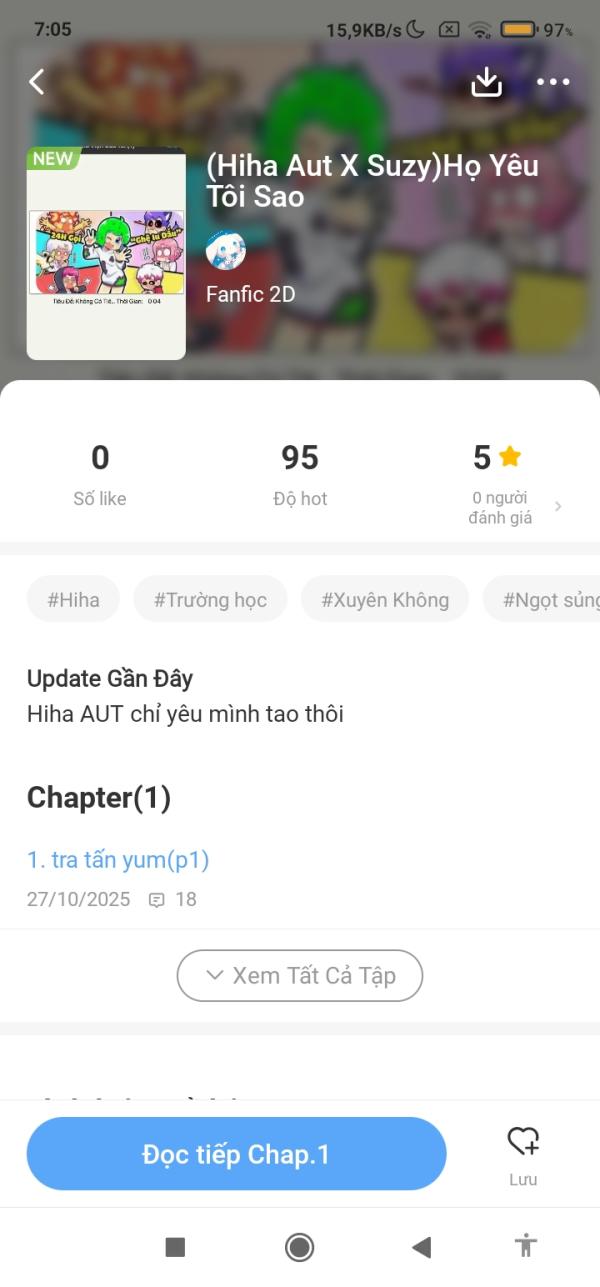Select the #Trường học tag chip
The height and width of the screenshot is (1287, 600).
[210, 600]
